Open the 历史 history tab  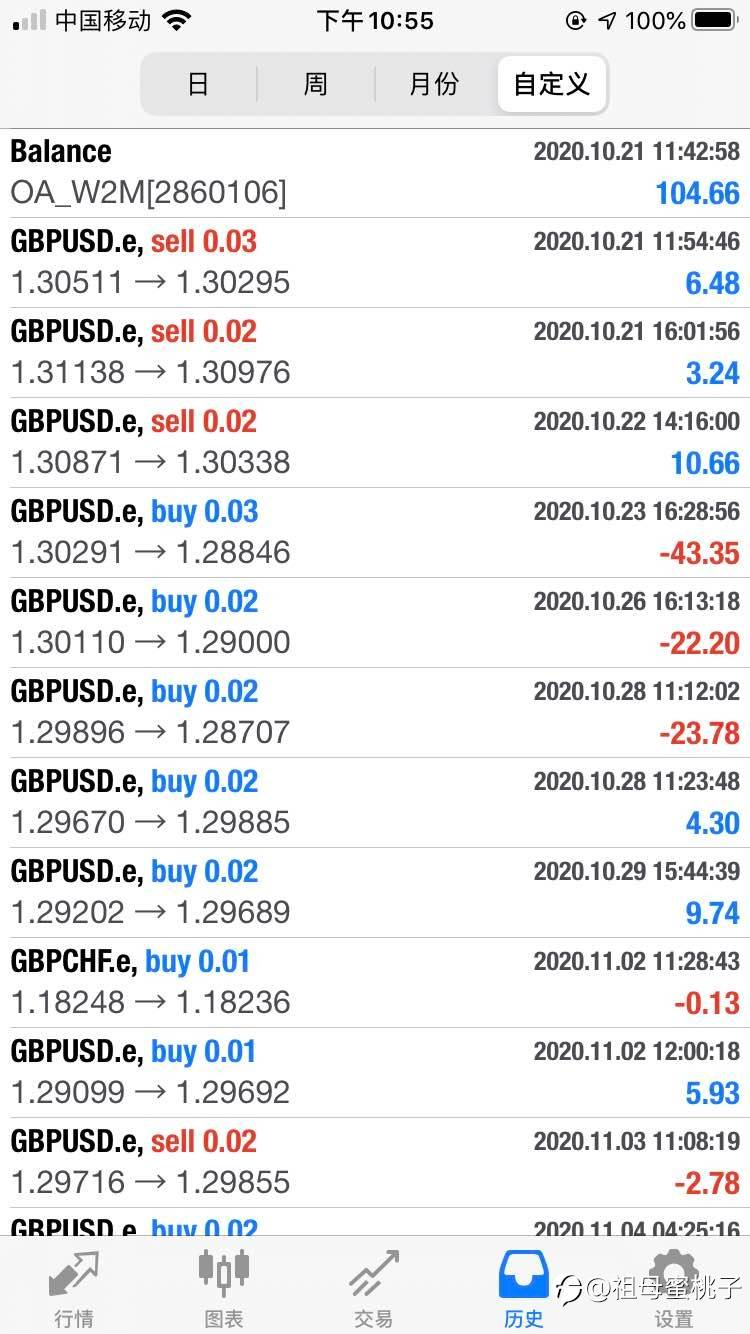point(524,1288)
